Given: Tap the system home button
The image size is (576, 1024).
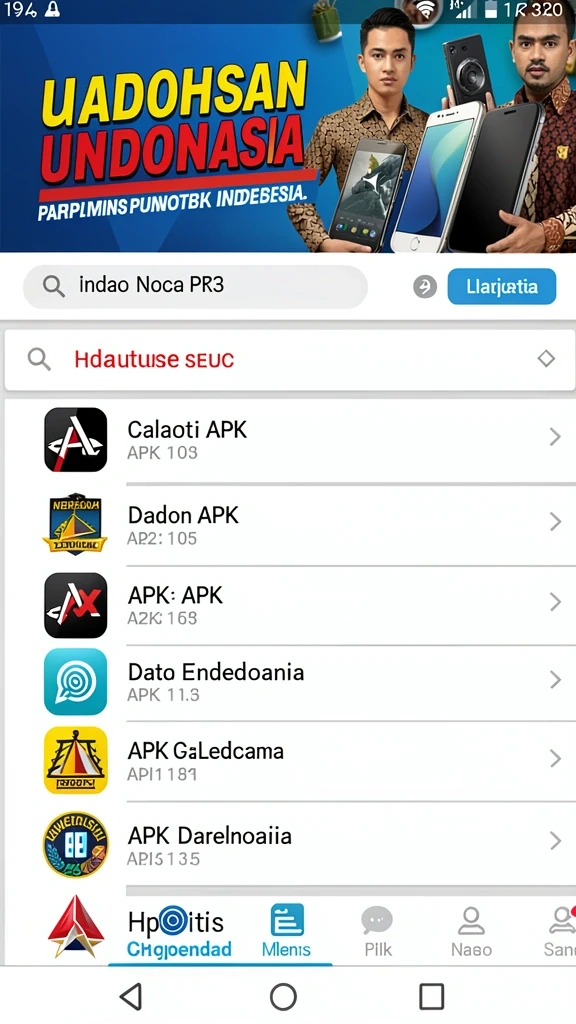Looking at the screenshot, I should [283, 997].
